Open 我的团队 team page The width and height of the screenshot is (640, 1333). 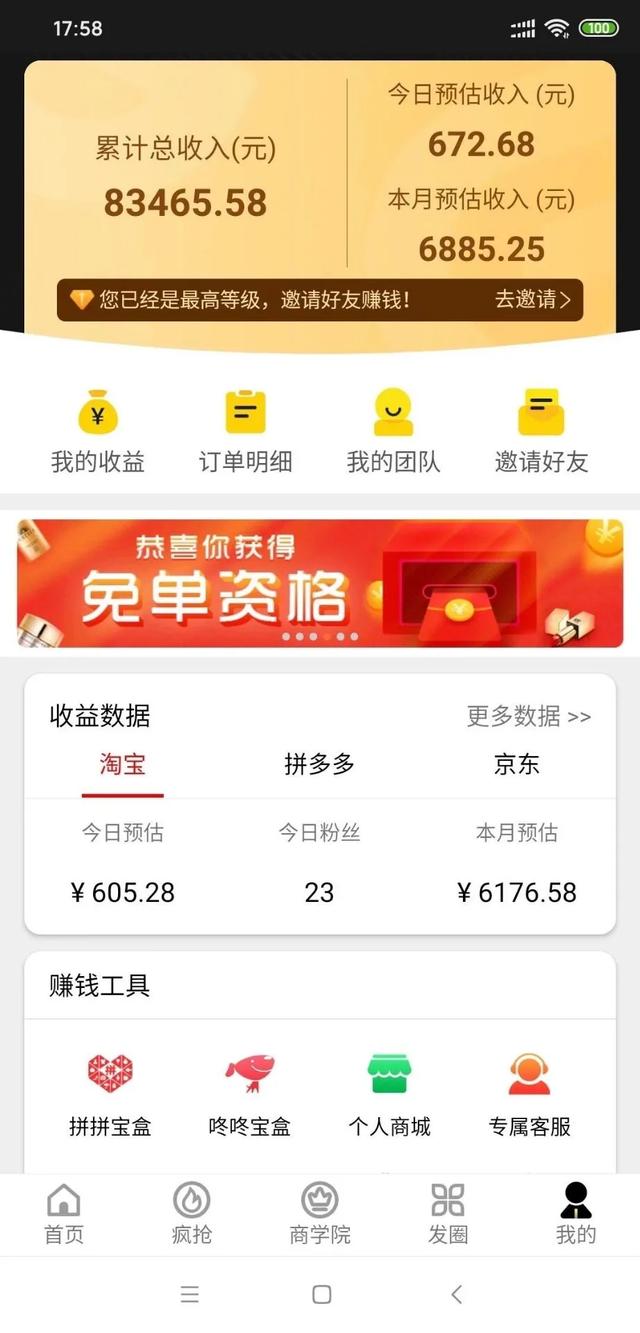point(393,431)
